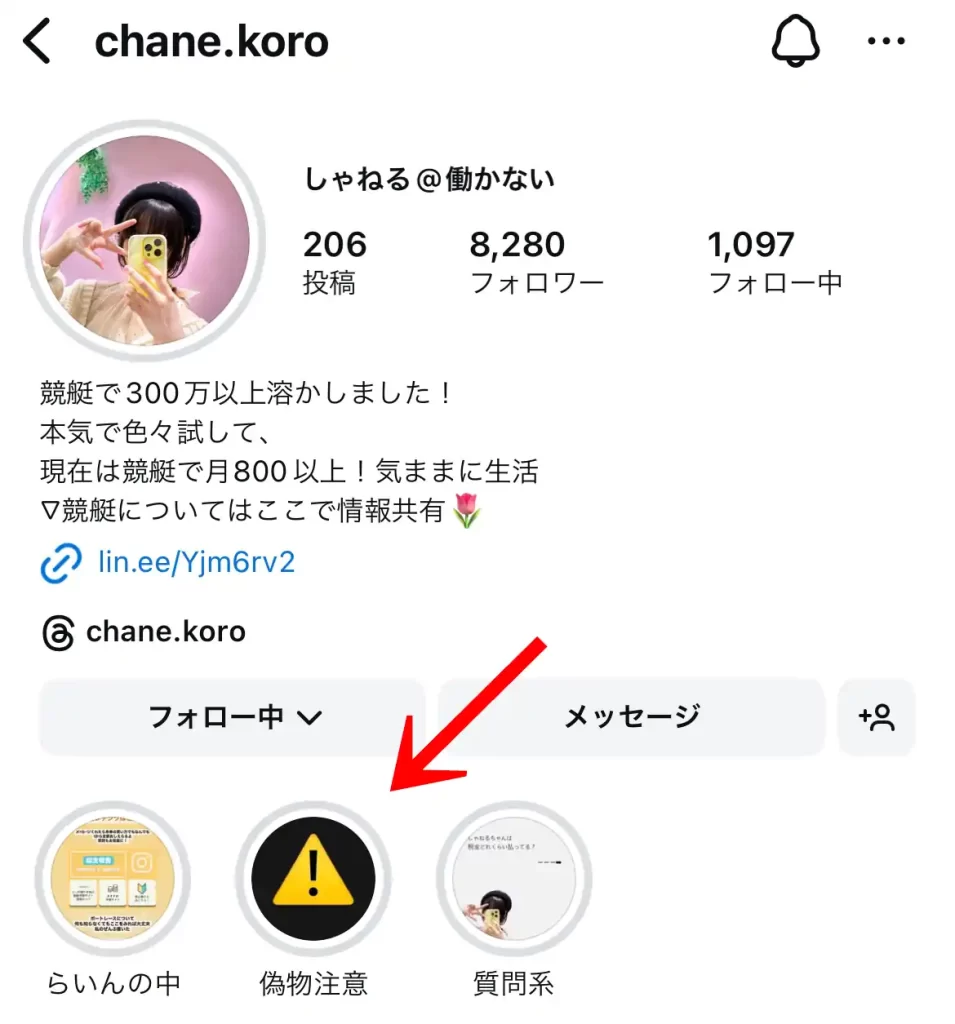Click the username しゃねる＠働かない
This screenshot has height=1024, width=955.
click(x=430, y=179)
